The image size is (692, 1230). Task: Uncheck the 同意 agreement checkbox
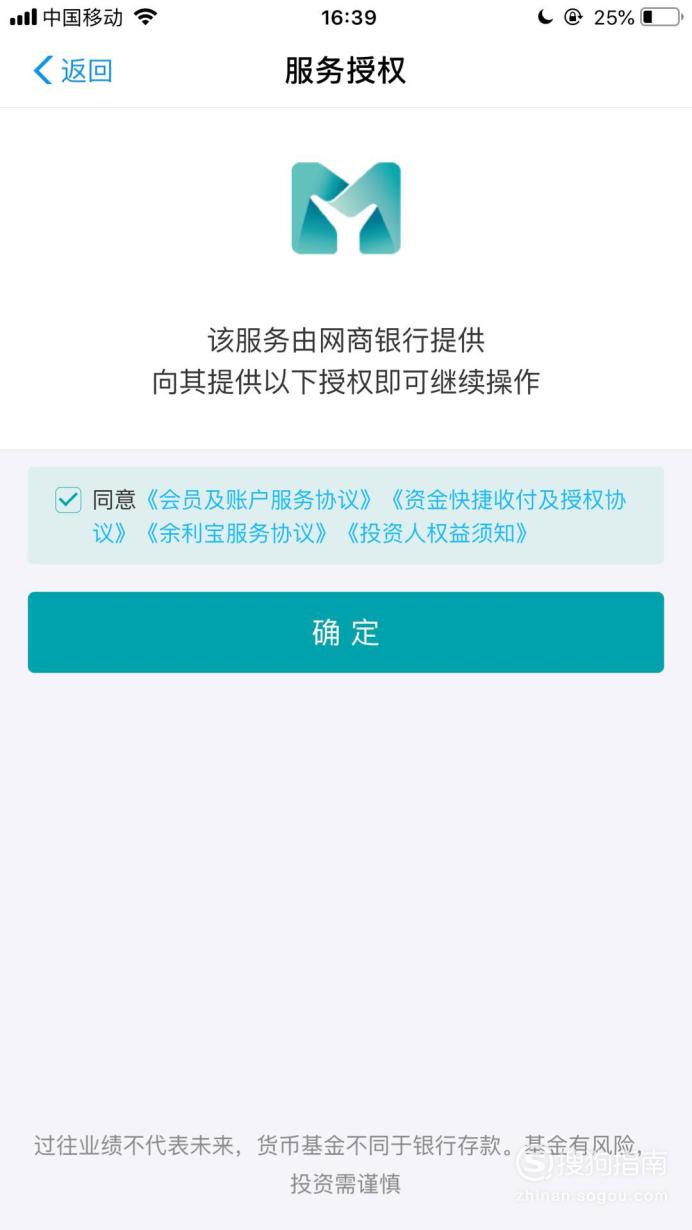(68, 500)
